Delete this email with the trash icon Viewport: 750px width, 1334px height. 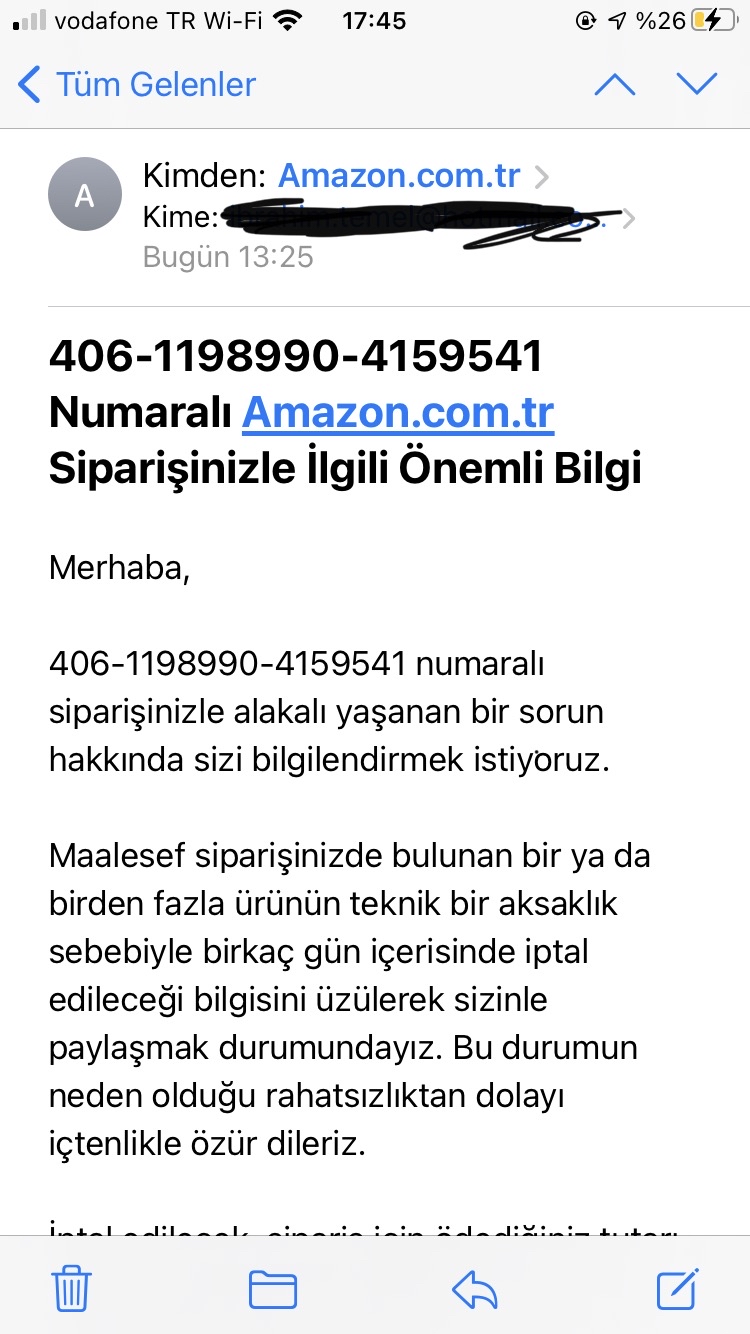(x=71, y=1287)
